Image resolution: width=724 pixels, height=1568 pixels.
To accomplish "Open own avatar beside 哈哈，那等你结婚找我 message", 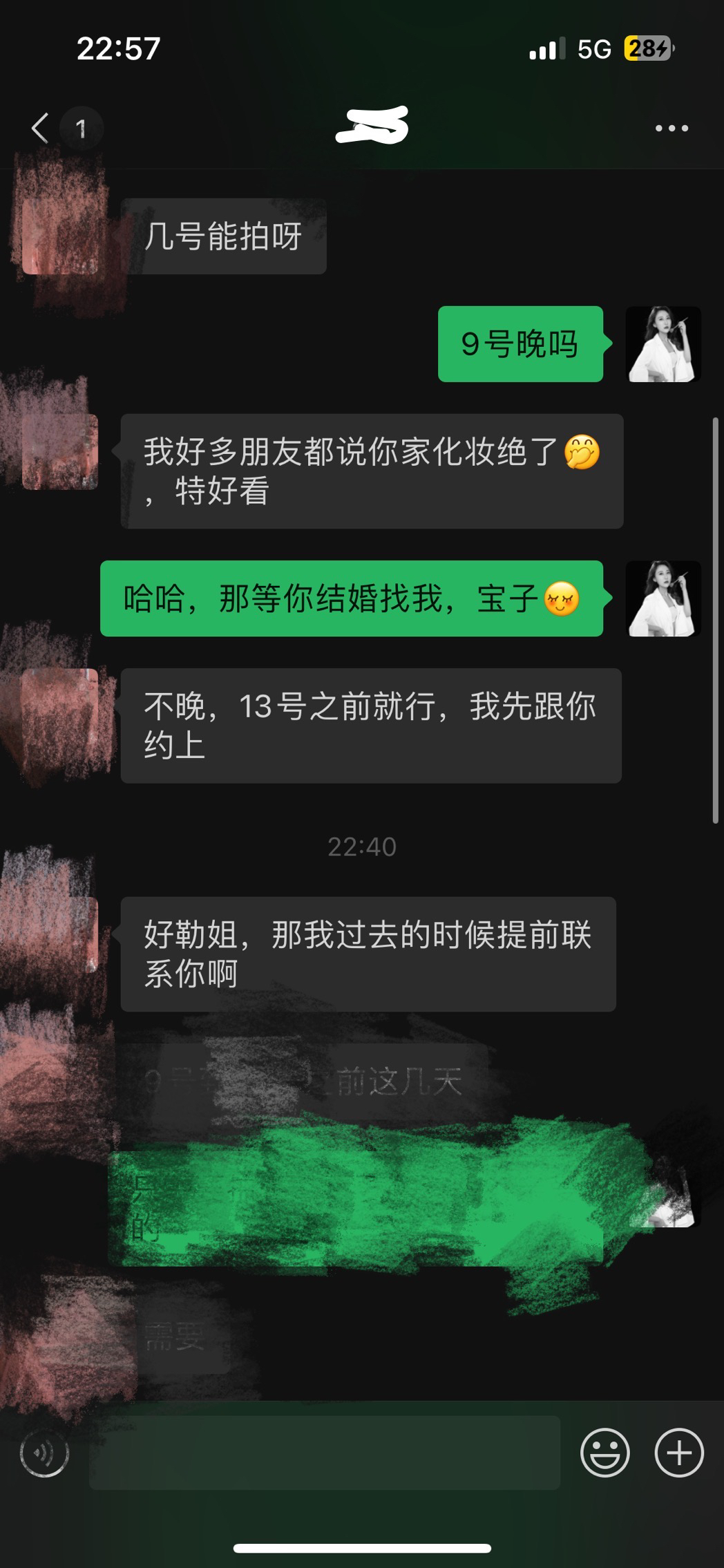I will pyautogui.click(x=663, y=598).
